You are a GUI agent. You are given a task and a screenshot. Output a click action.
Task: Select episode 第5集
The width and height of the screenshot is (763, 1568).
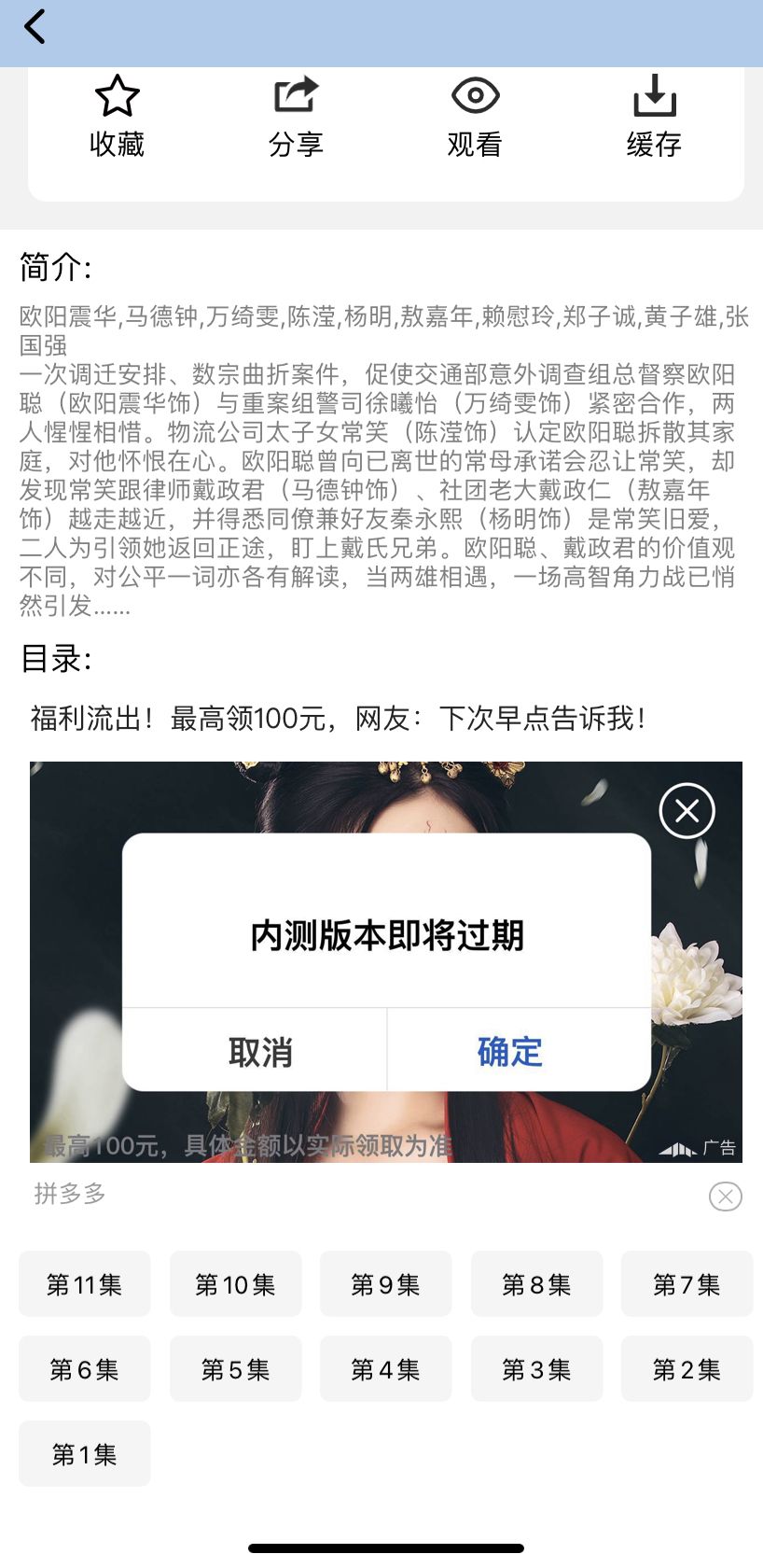point(235,1369)
